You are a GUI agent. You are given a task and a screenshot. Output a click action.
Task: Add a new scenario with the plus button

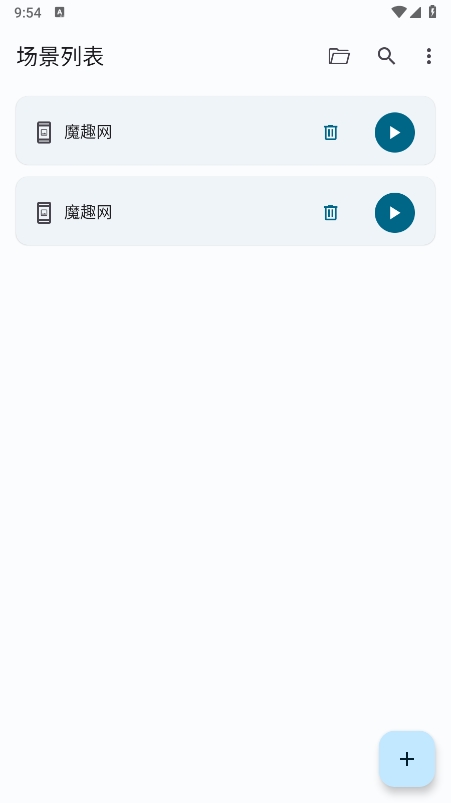pos(407,758)
